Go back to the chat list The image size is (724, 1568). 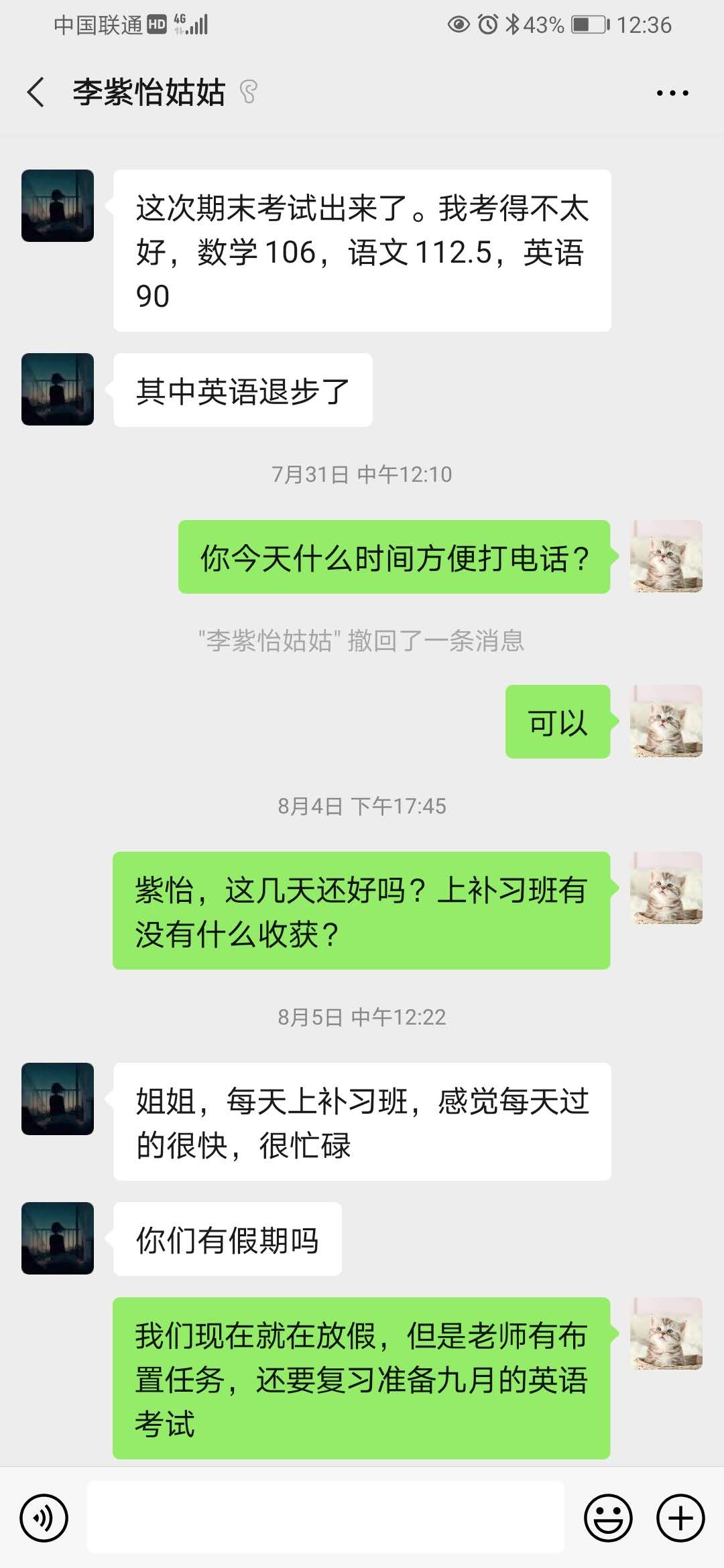click(x=36, y=92)
